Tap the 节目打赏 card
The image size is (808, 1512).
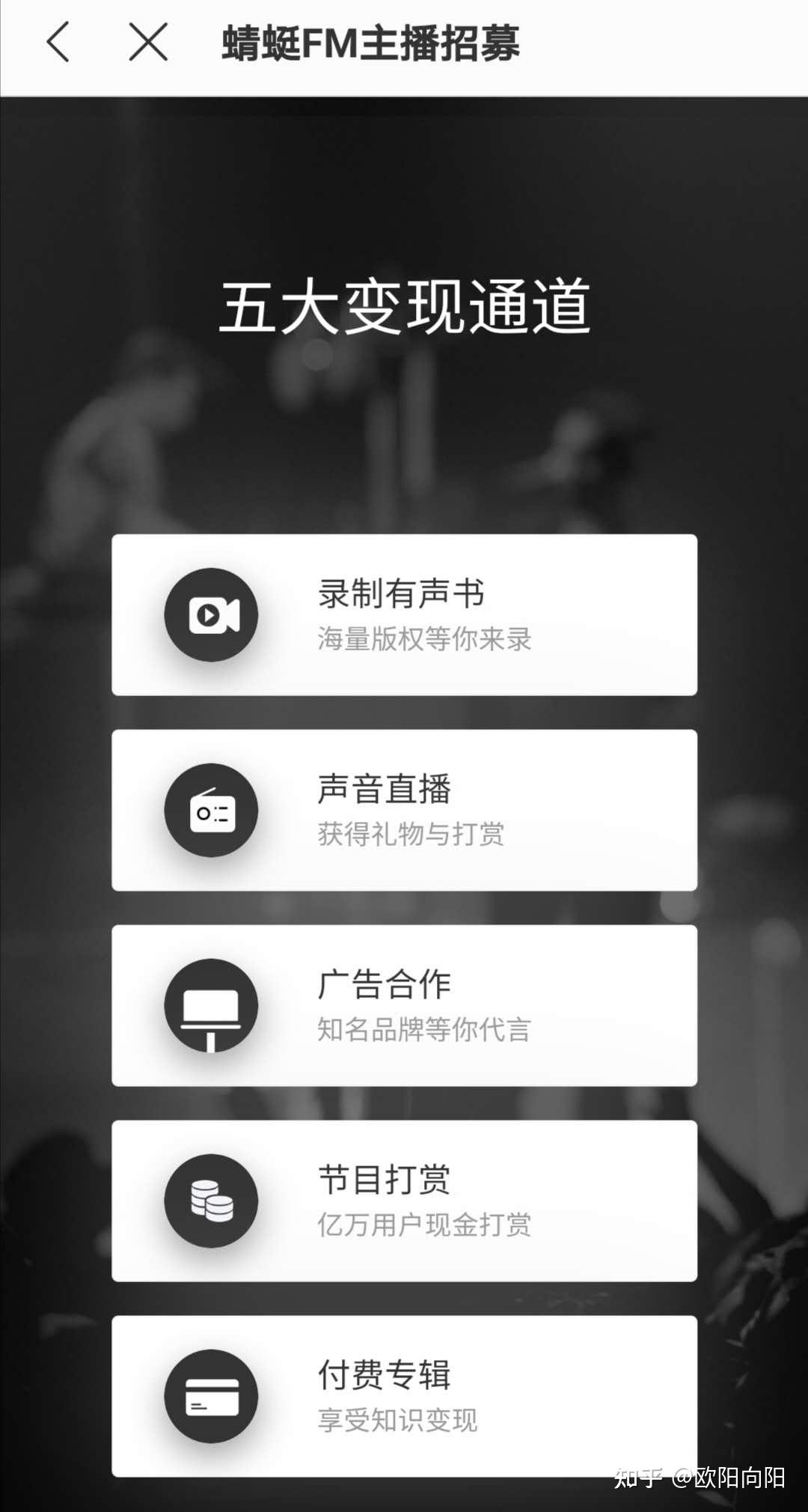click(x=404, y=1201)
